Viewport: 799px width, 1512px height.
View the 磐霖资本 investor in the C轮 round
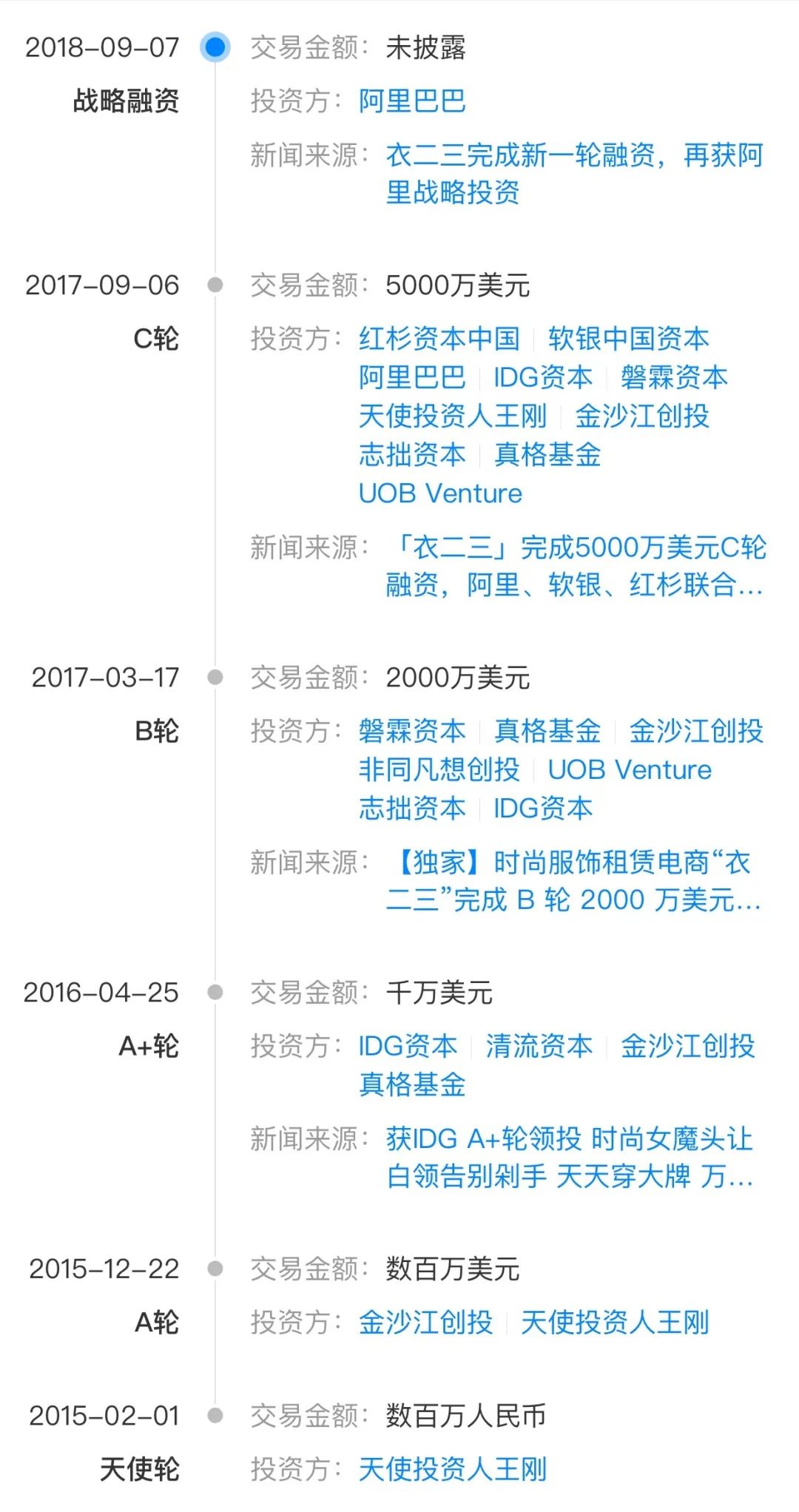tap(675, 377)
